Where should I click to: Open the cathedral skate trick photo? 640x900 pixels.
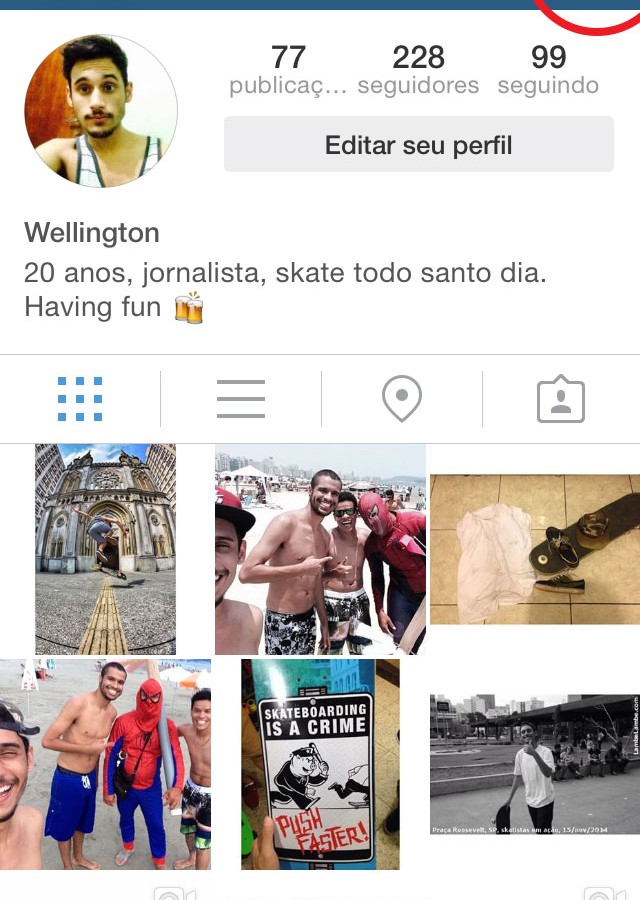point(105,549)
